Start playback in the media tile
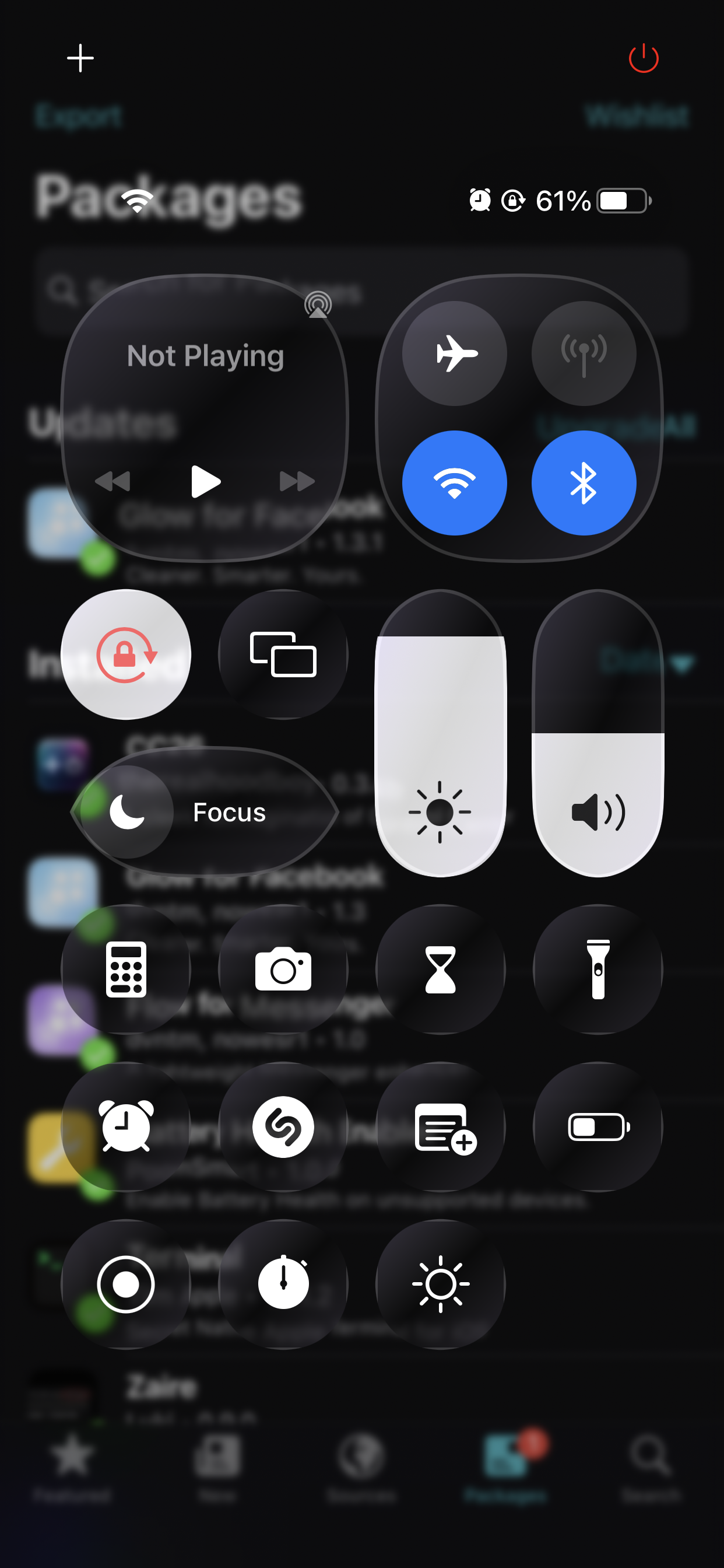724x1568 pixels. (x=205, y=481)
